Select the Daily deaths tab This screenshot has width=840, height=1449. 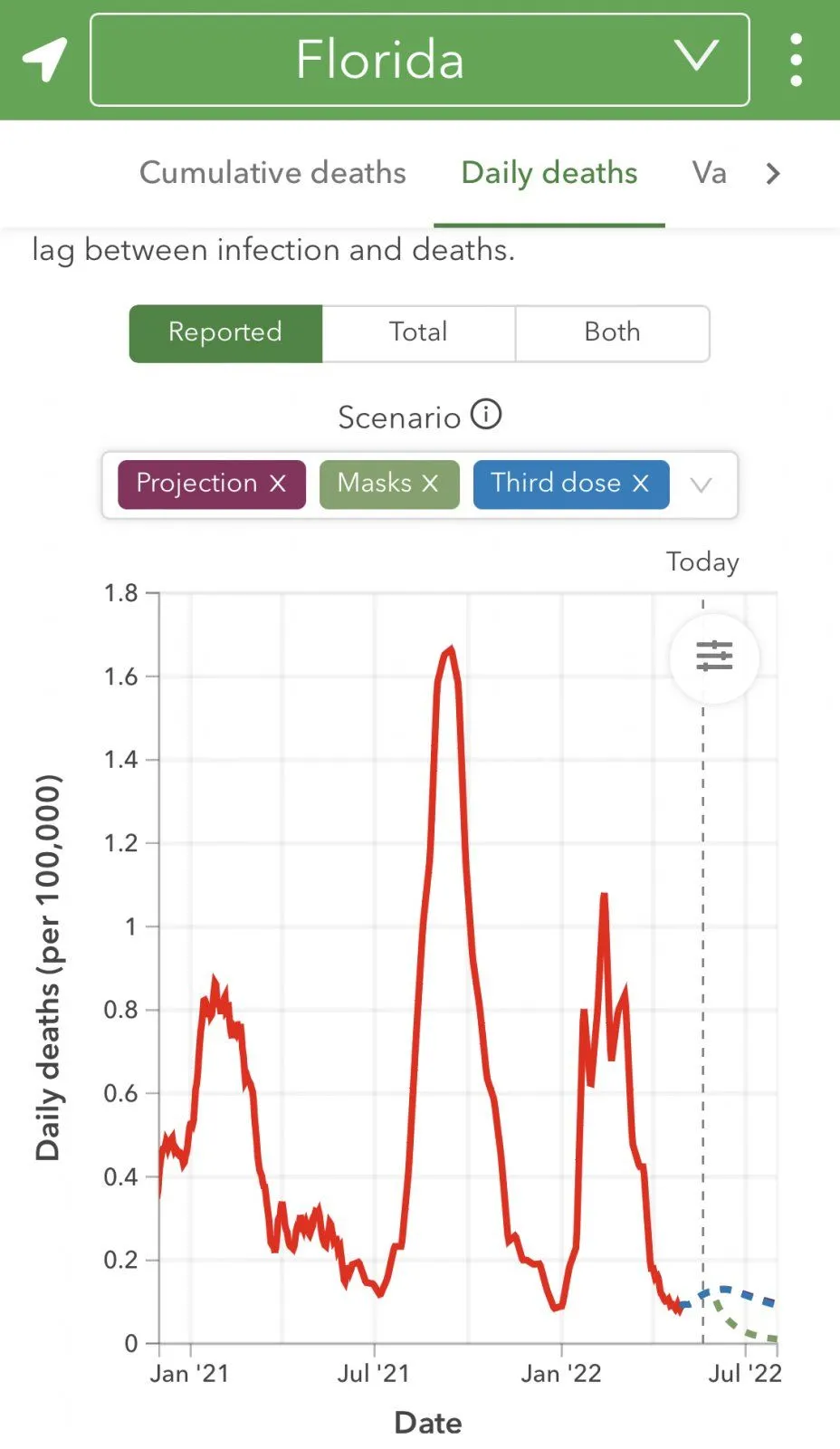[549, 173]
